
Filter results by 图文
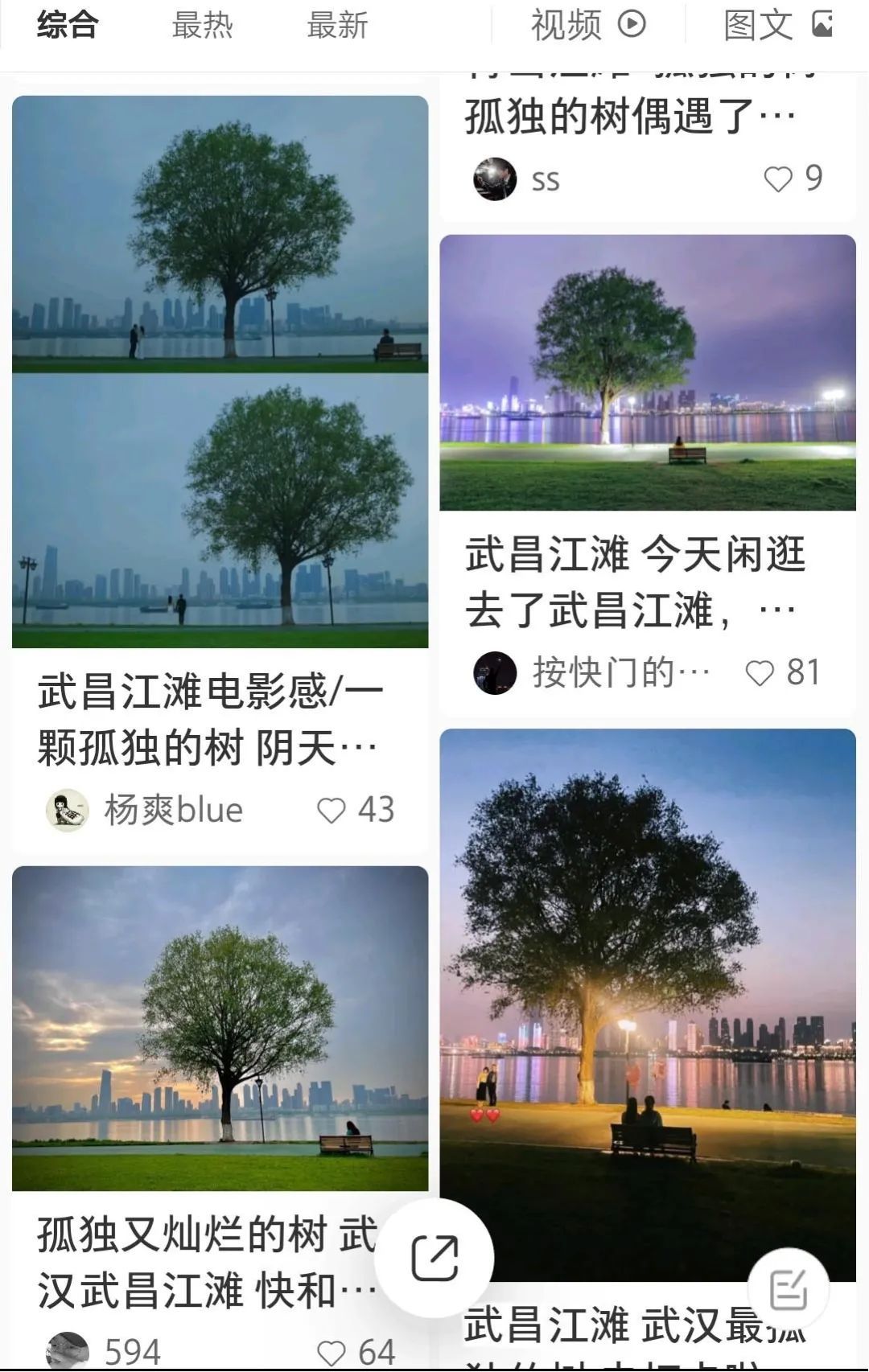coord(777,26)
